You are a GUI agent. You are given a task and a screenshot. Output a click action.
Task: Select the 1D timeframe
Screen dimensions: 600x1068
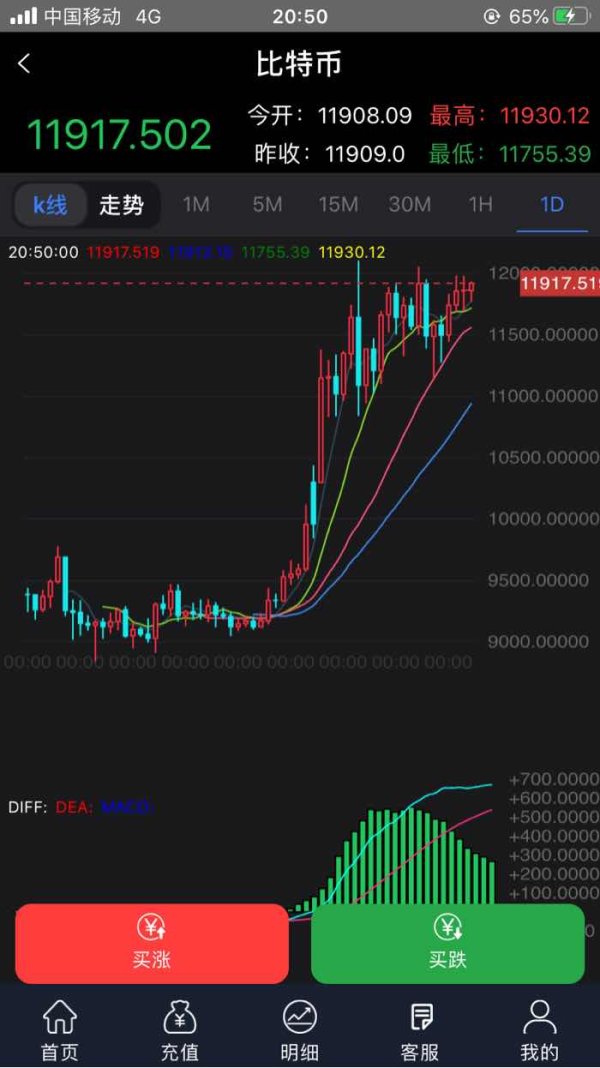(552, 205)
